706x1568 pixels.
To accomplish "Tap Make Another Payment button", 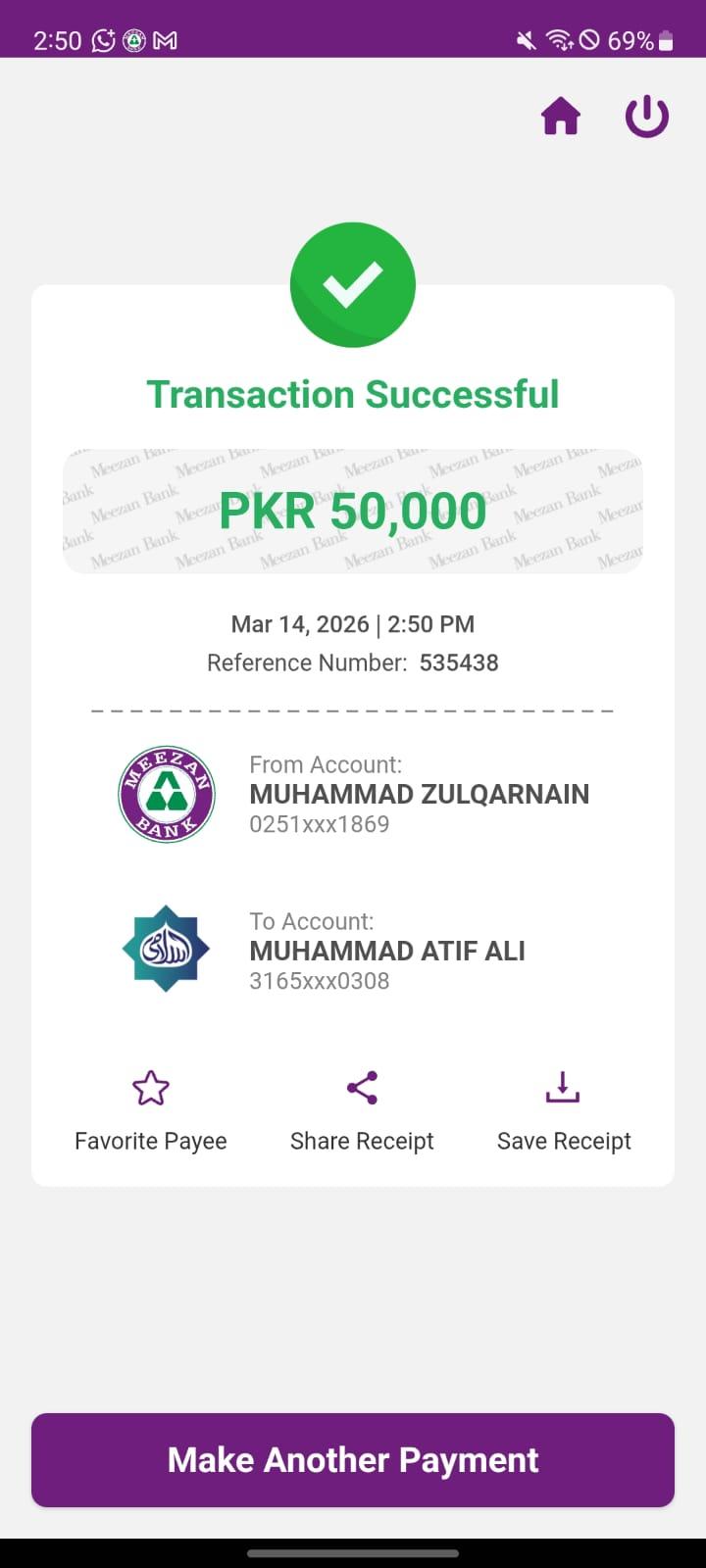I will [353, 1459].
